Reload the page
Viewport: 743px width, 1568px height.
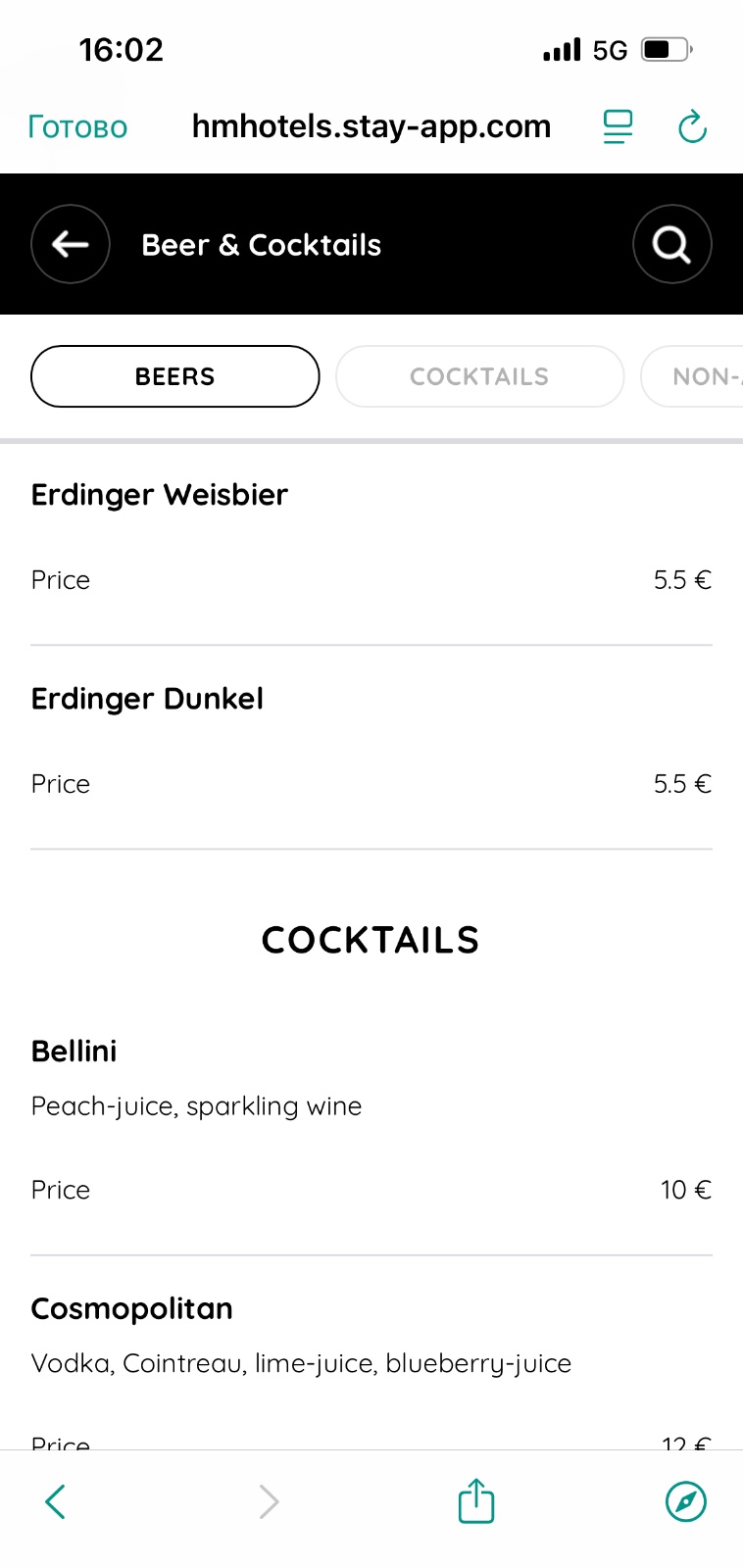(693, 126)
